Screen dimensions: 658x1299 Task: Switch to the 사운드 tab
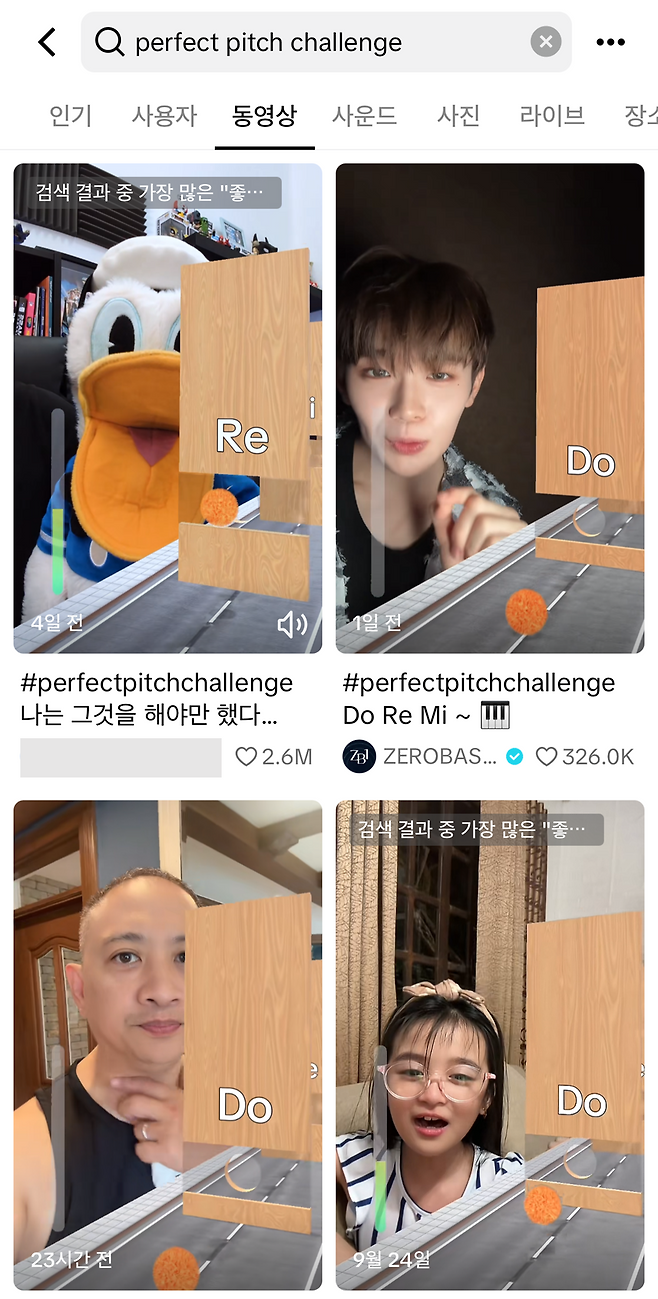click(x=365, y=115)
